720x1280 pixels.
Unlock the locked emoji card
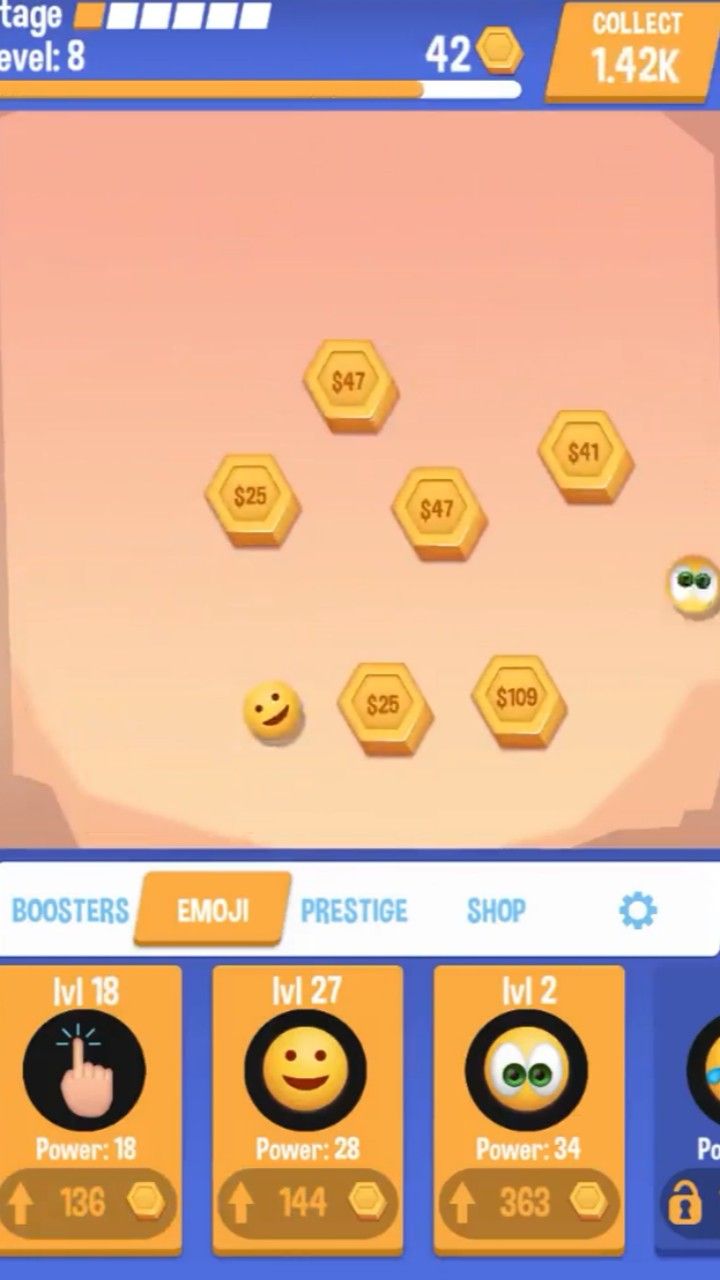pyautogui.click(x=688, y=1202)
